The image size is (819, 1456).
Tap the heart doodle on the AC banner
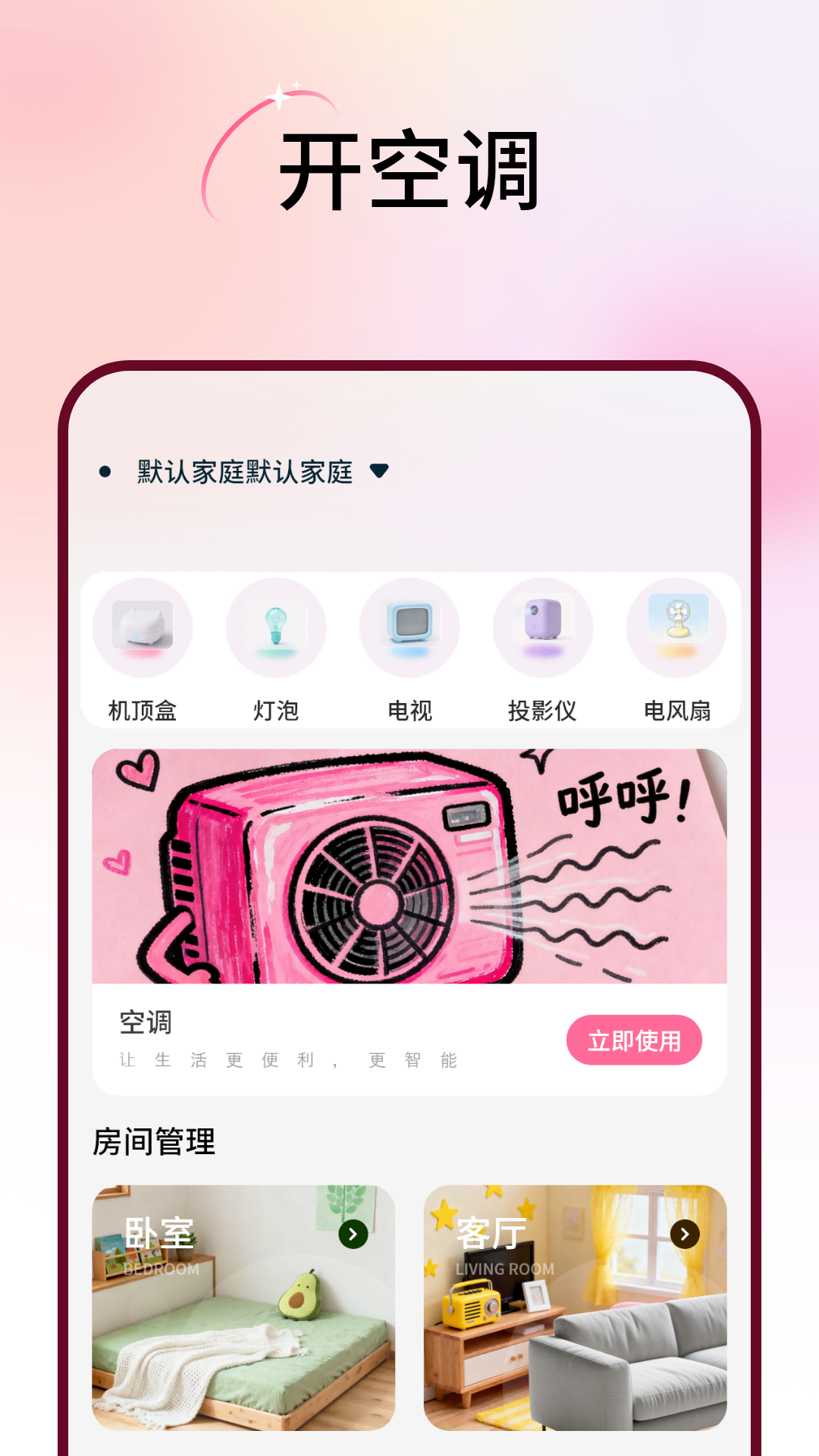[140, 770]
